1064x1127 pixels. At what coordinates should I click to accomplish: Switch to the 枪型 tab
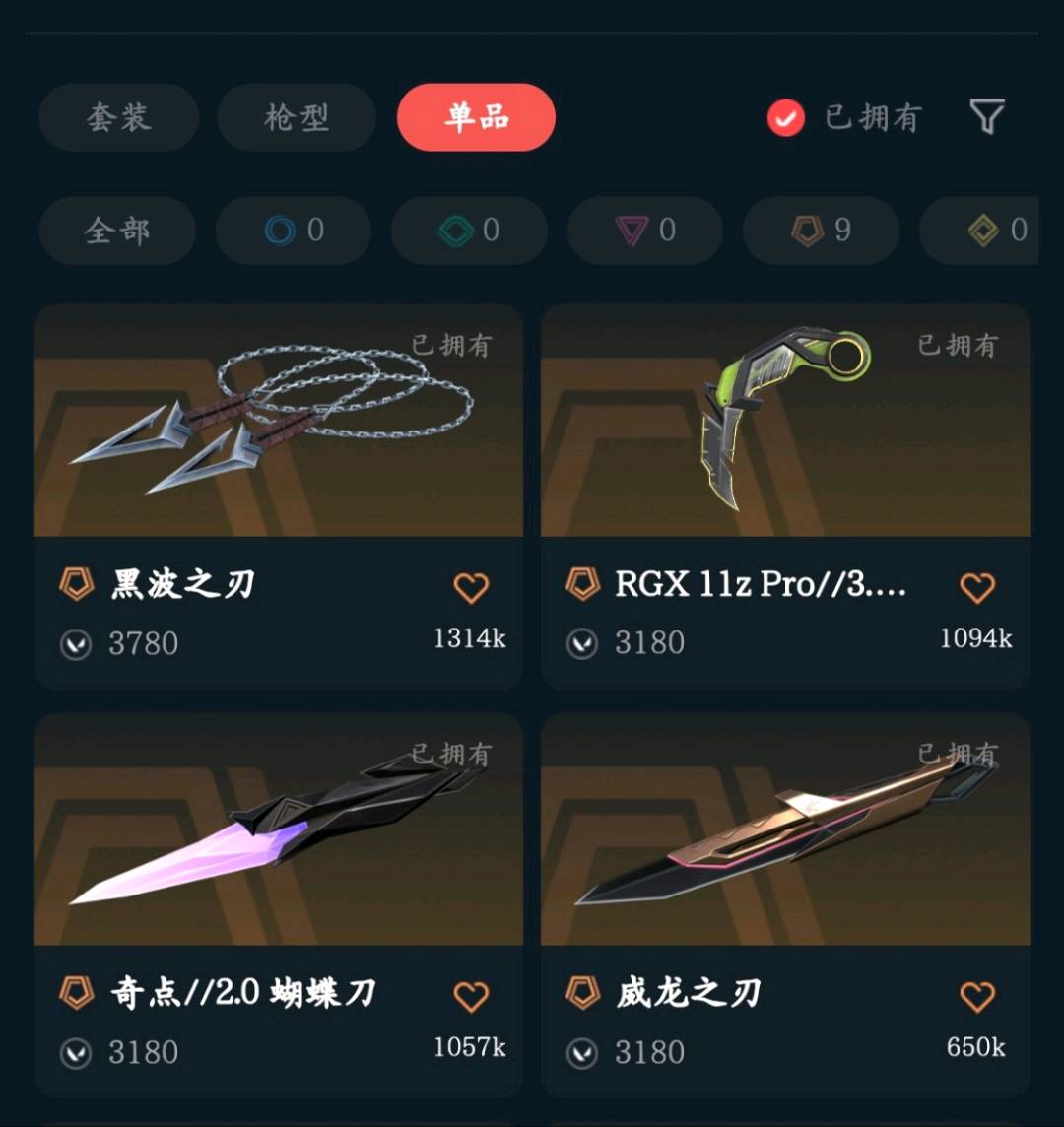[297, 117]
